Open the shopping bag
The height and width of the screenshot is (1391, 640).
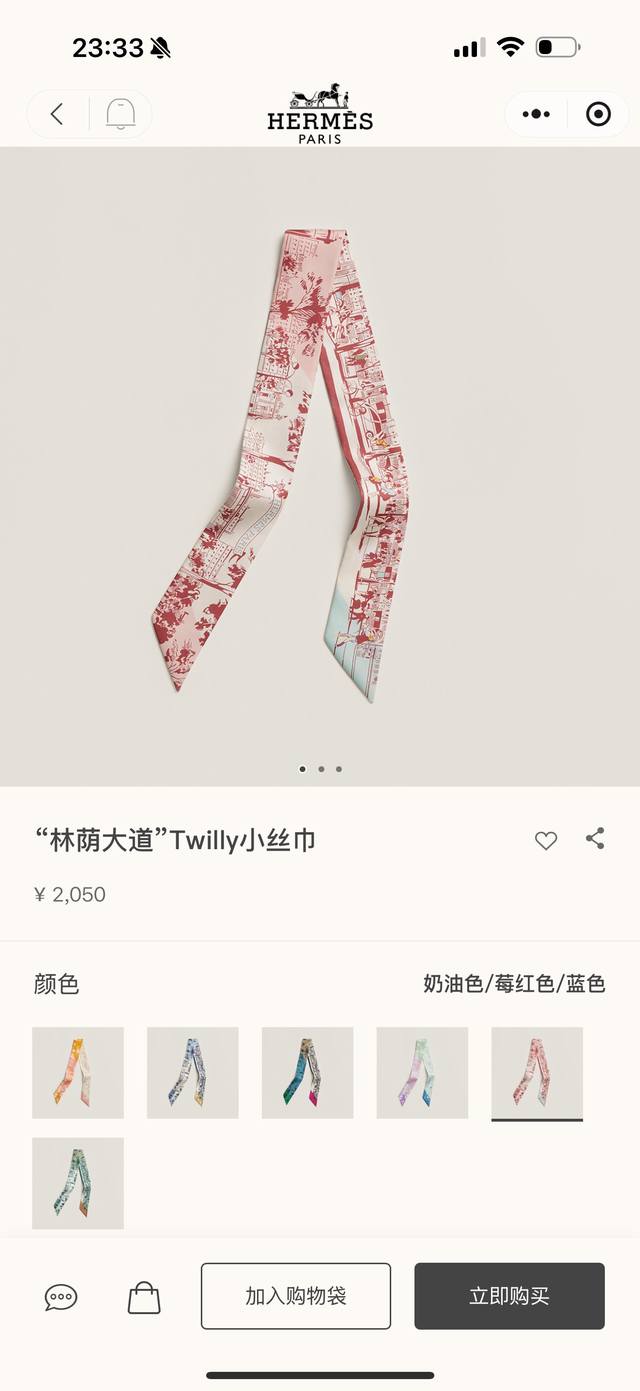[144, 1297]
